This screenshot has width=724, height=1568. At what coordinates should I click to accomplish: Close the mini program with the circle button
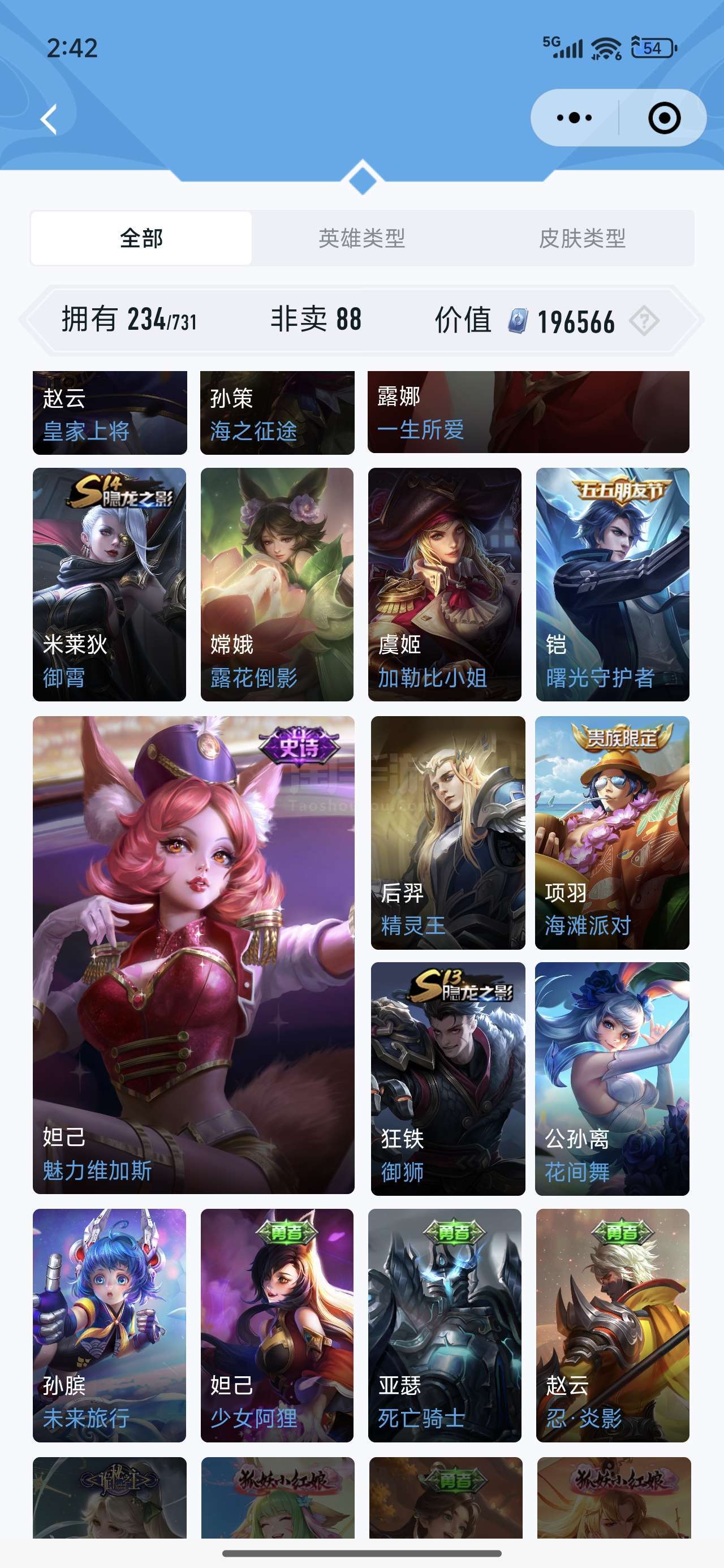click(x=663, y=118)
